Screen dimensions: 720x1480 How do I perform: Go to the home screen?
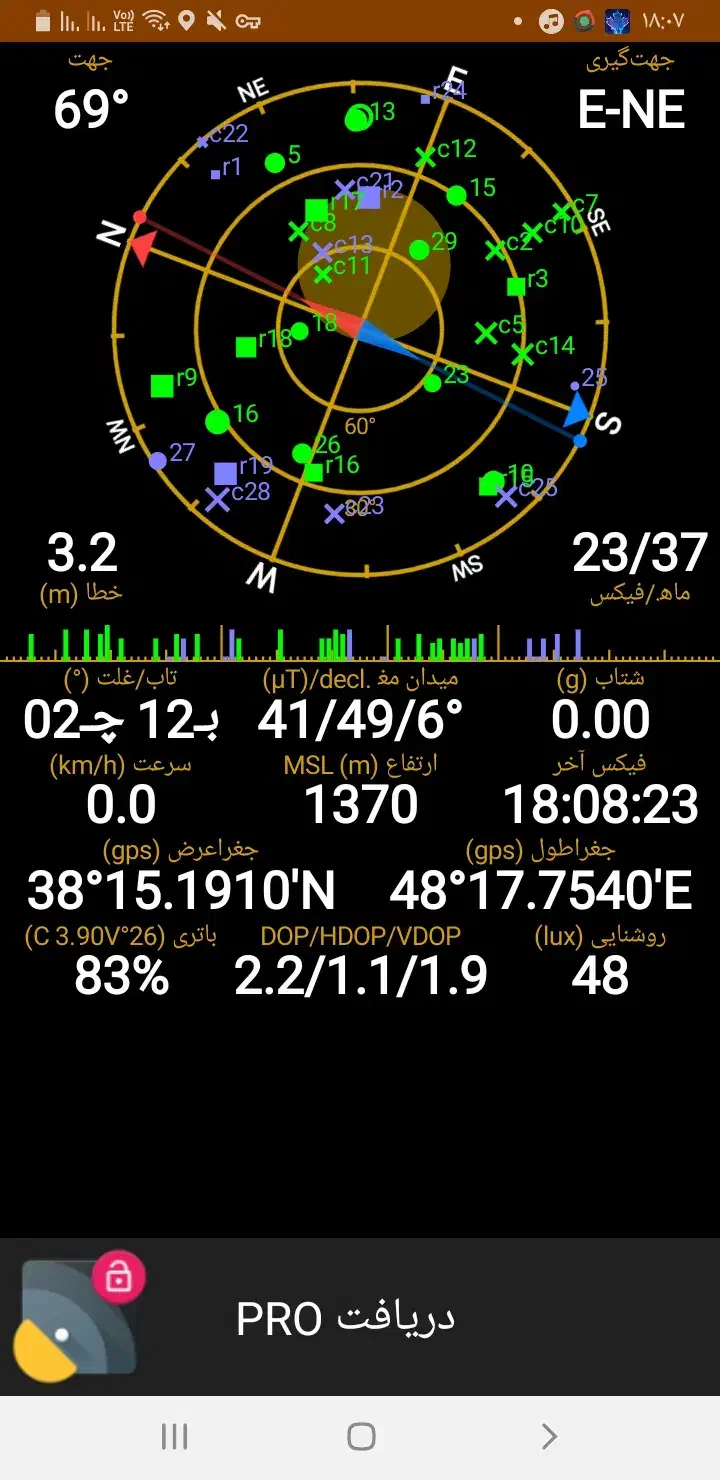coord(360,1437)
